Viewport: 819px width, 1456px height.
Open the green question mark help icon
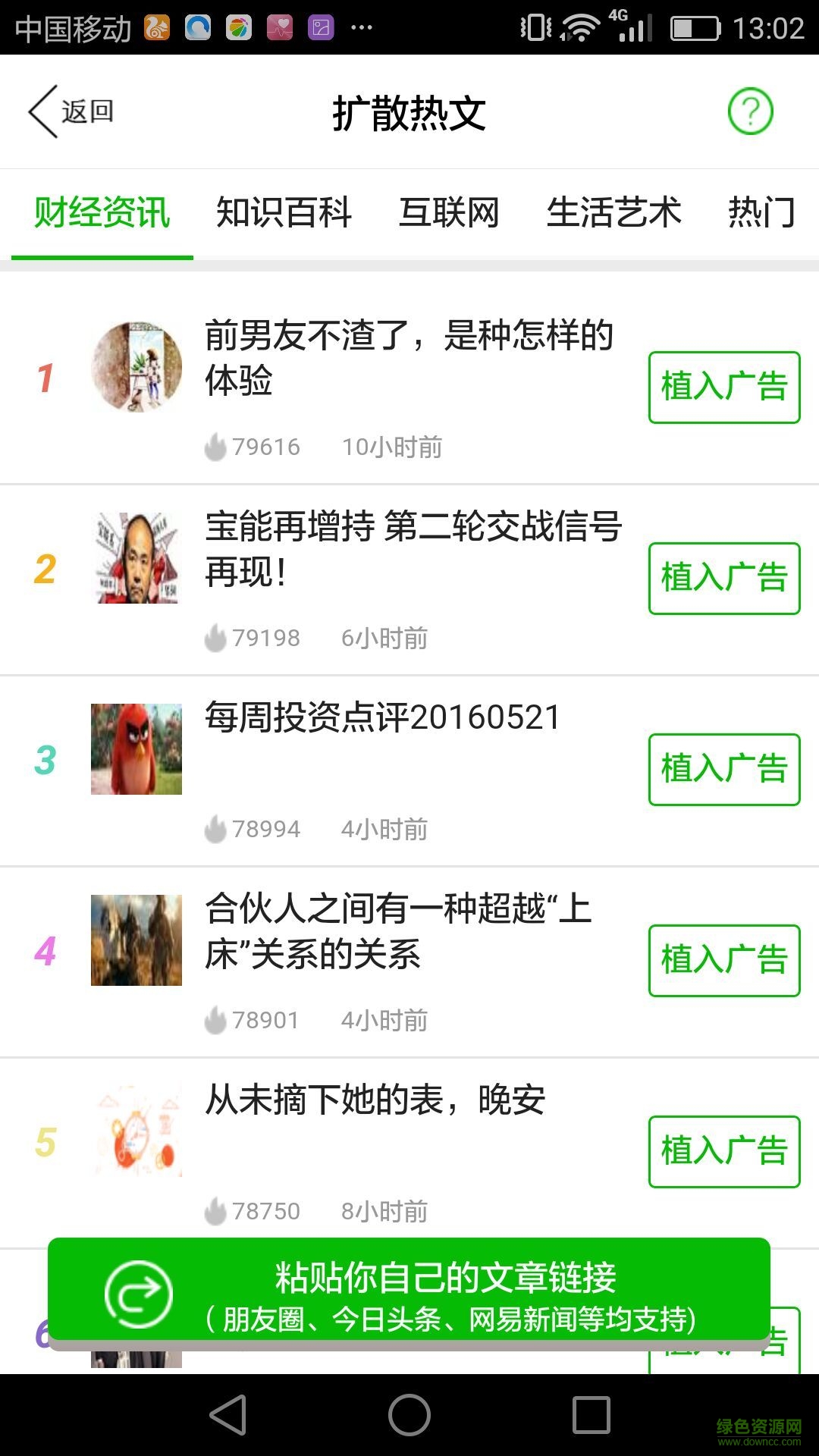[750, 111]
